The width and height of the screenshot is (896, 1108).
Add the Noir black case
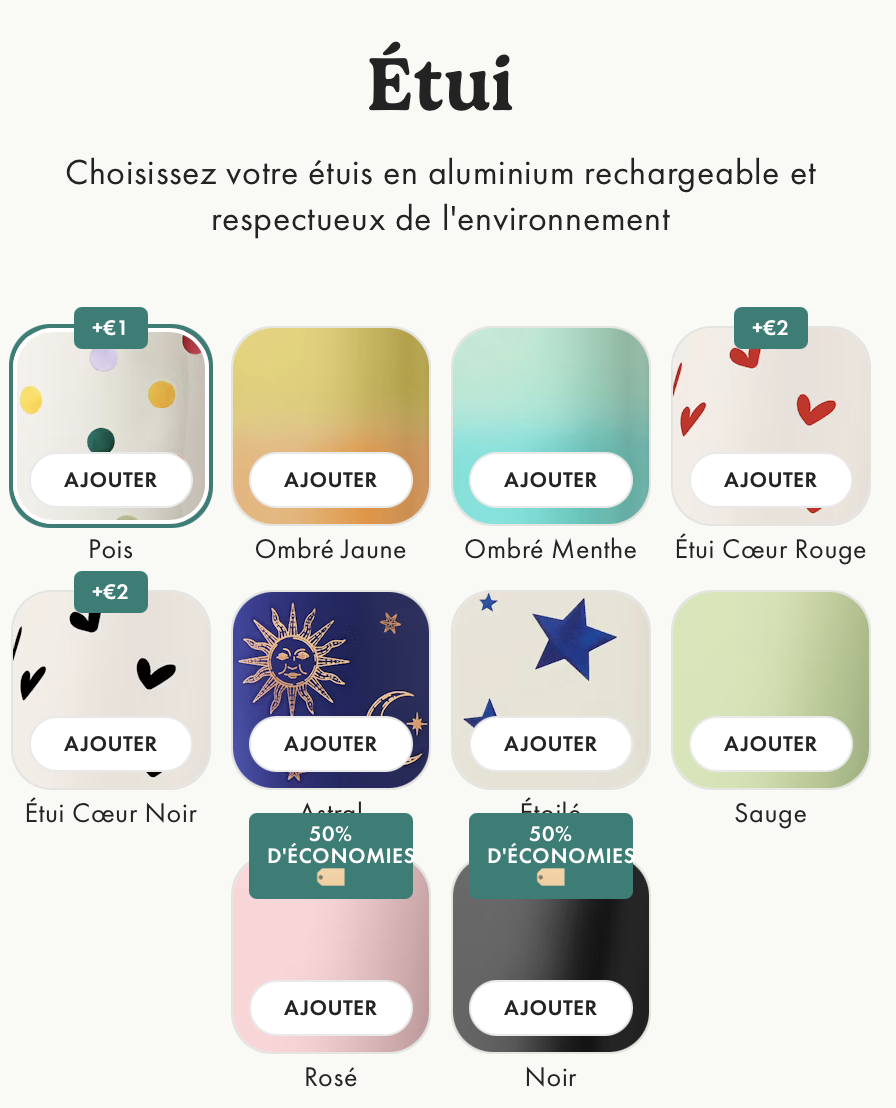551,1008
